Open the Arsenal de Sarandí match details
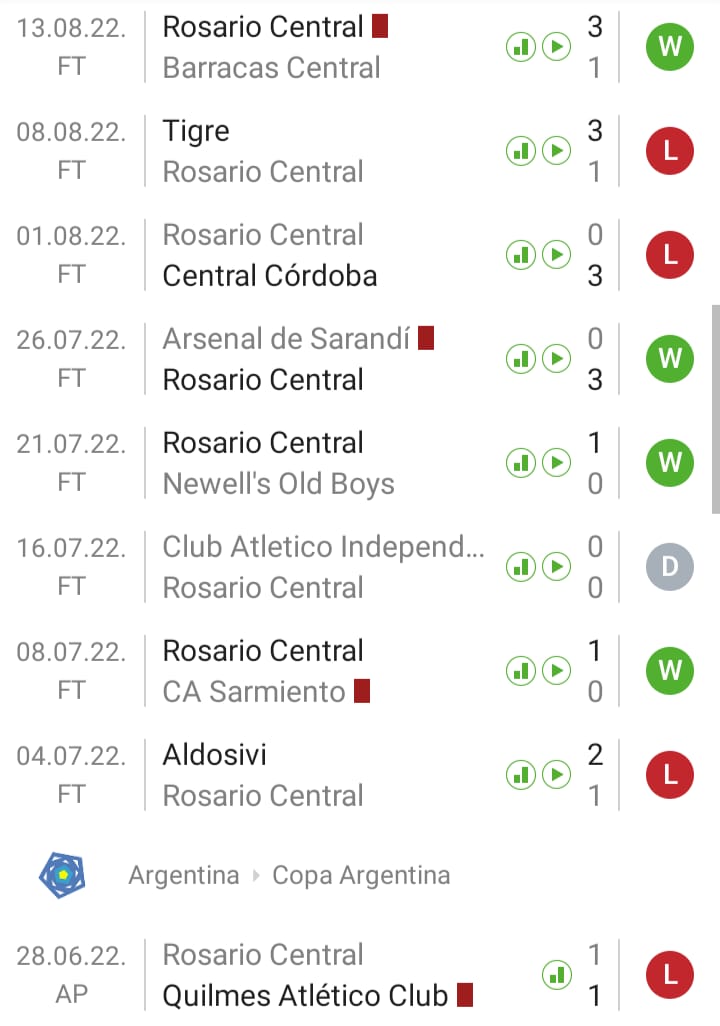 (x=300, y=359)
